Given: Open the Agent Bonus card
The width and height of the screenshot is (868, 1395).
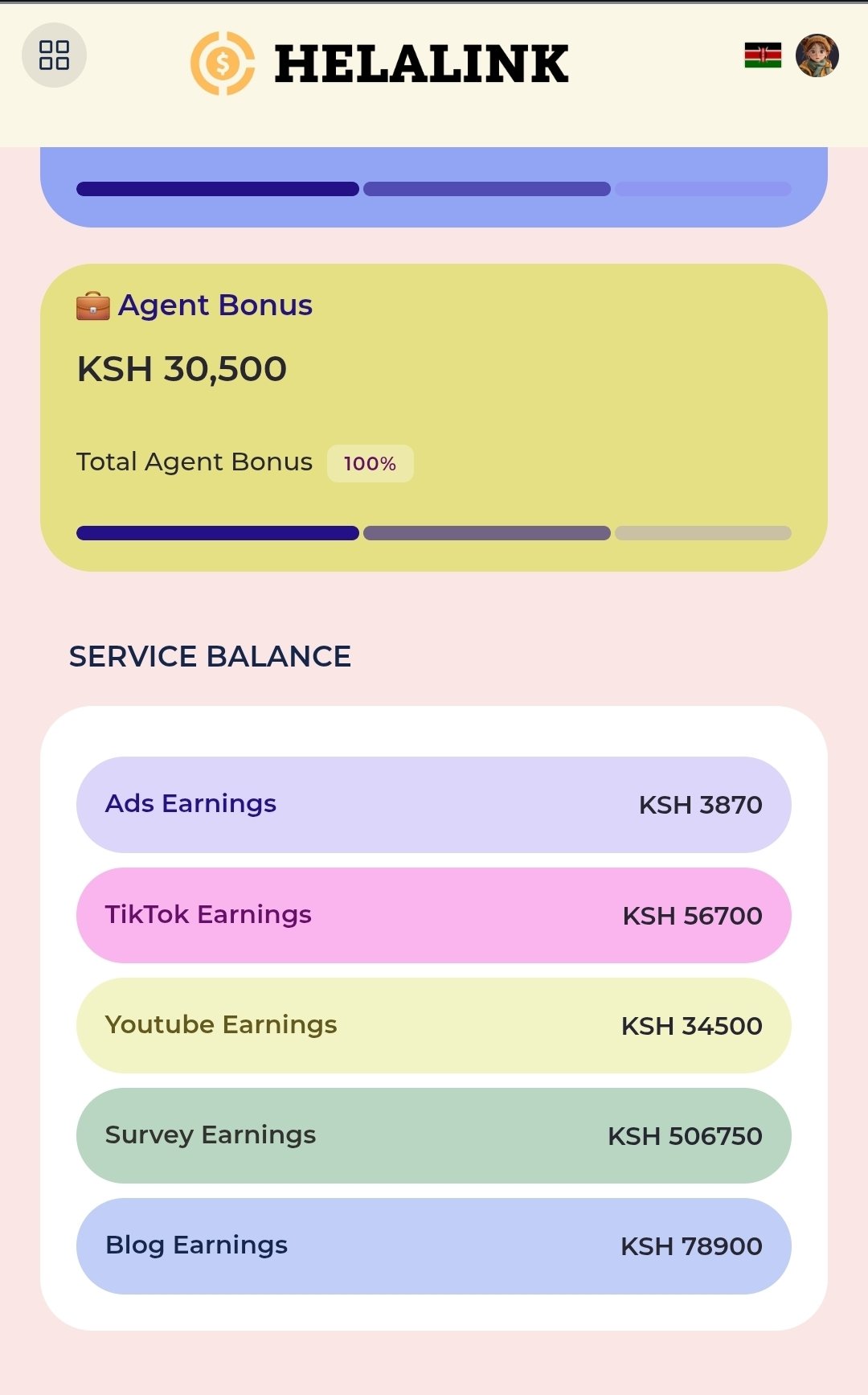Looking at the screenshot, I should pos(433,416).
